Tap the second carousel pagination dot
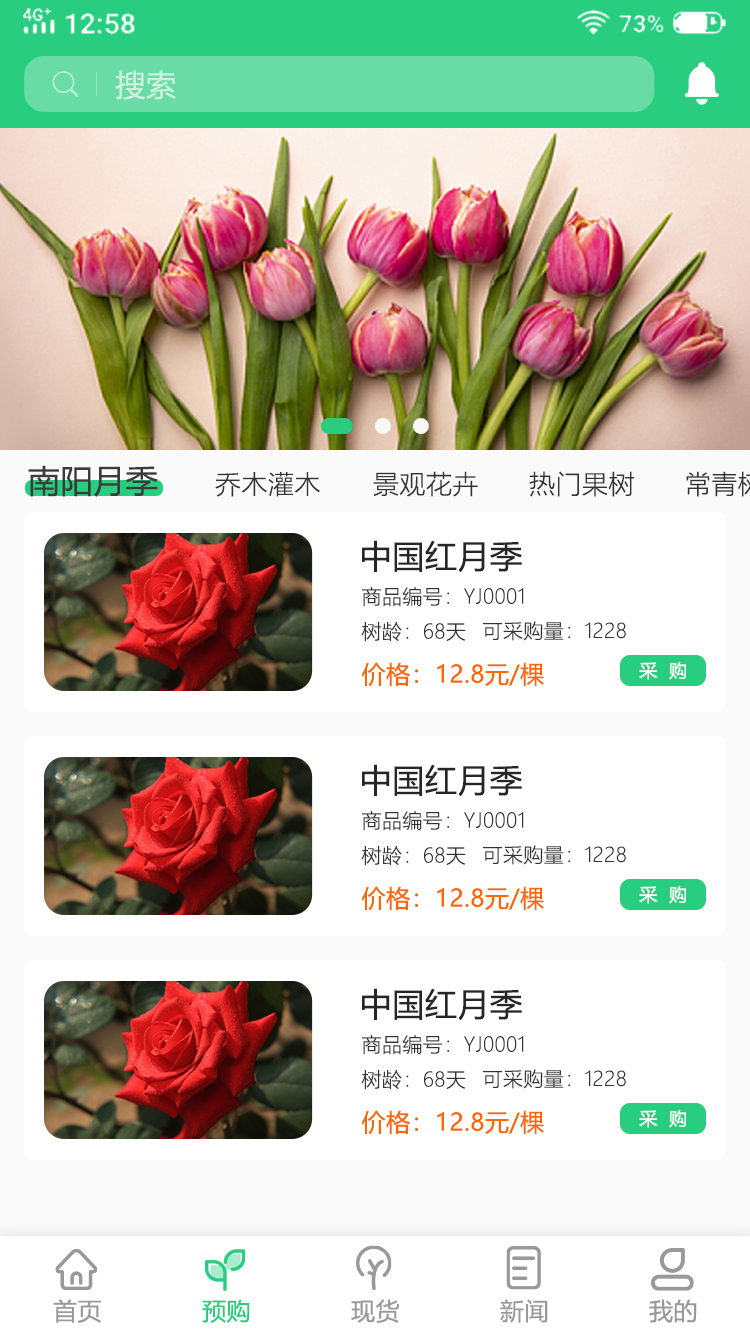The image size is (750, 1334). point(383,426)
